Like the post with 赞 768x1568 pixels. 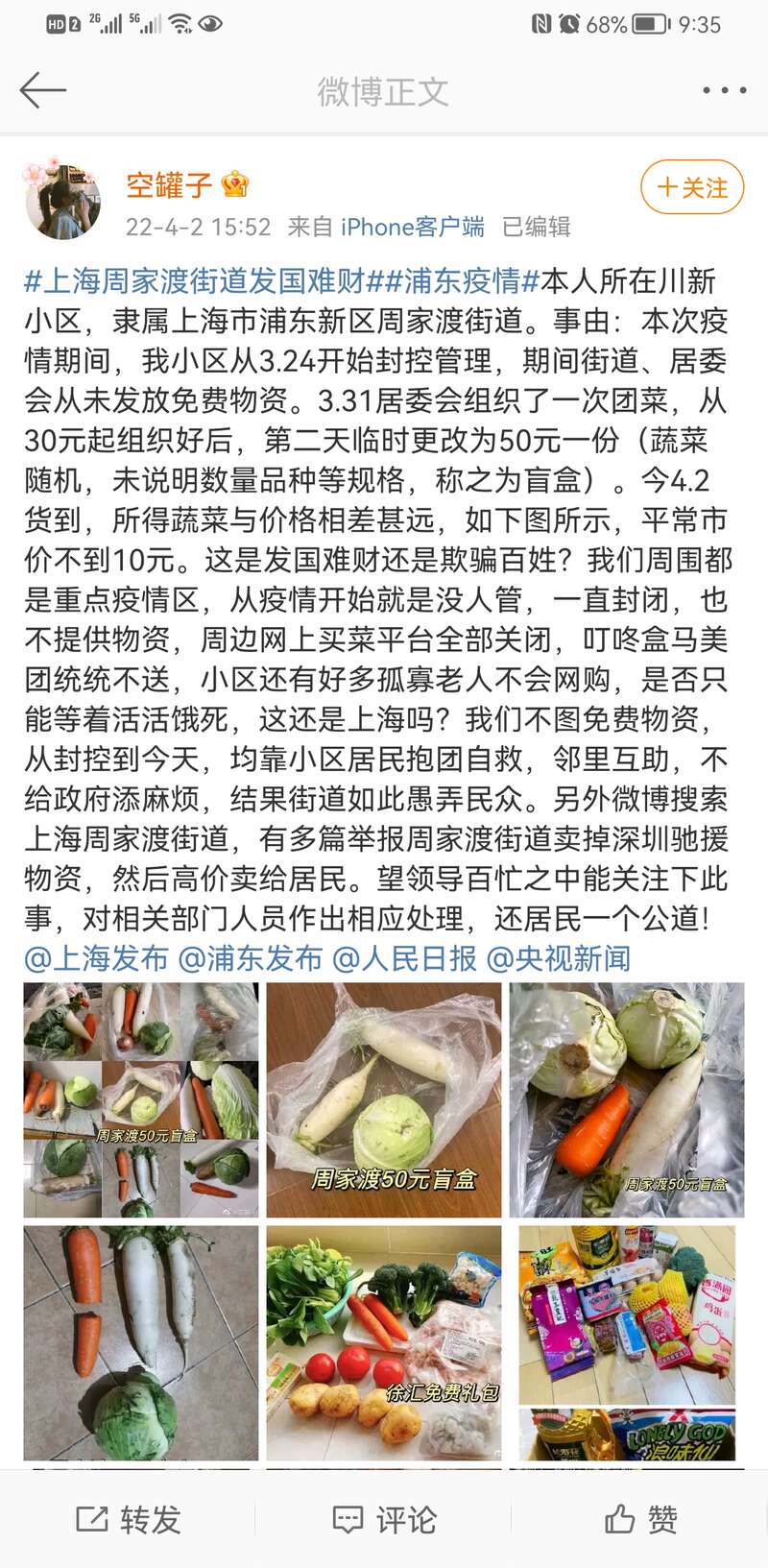click(x=640, y=1519)
